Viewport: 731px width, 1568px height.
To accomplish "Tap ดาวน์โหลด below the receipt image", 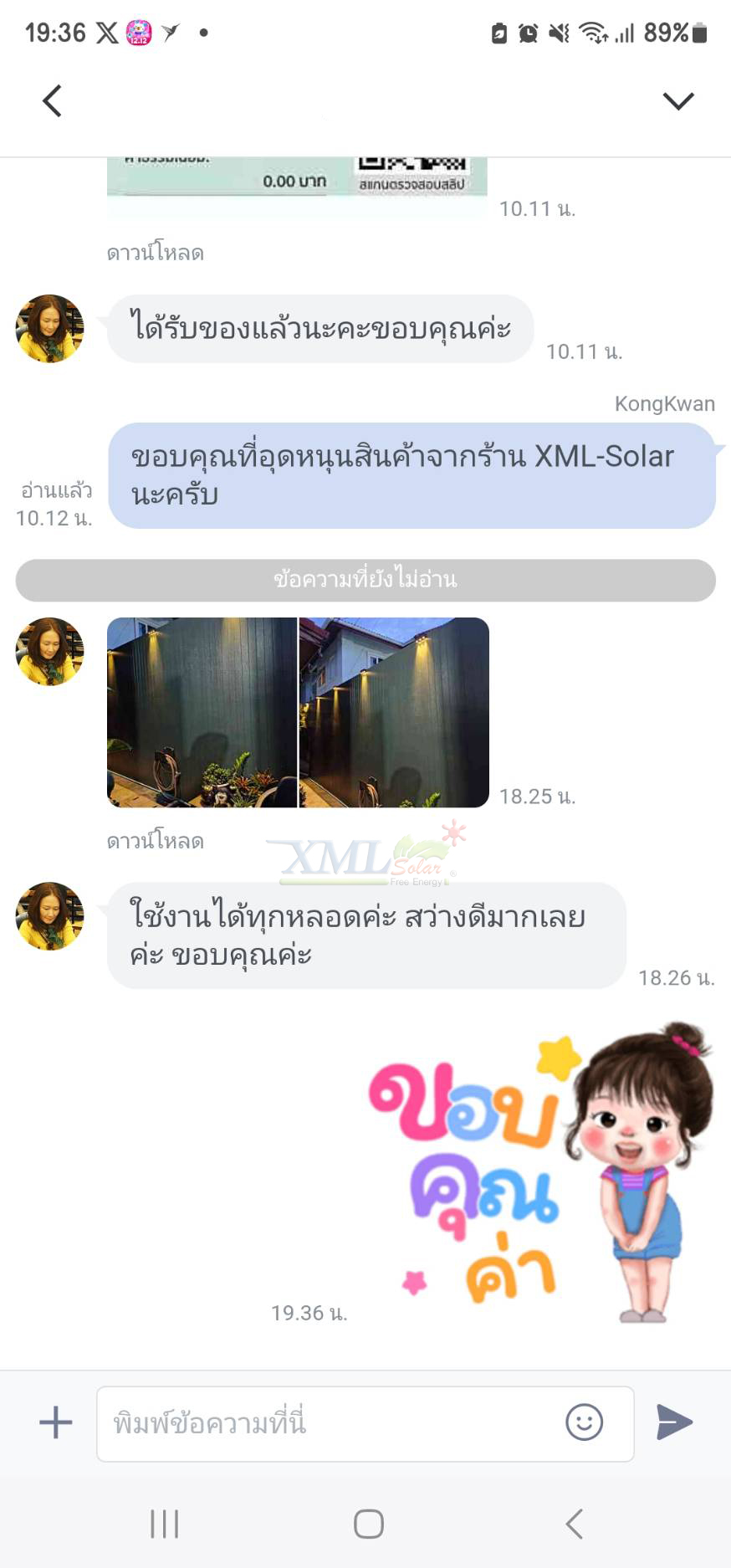I will coord(156,253).
